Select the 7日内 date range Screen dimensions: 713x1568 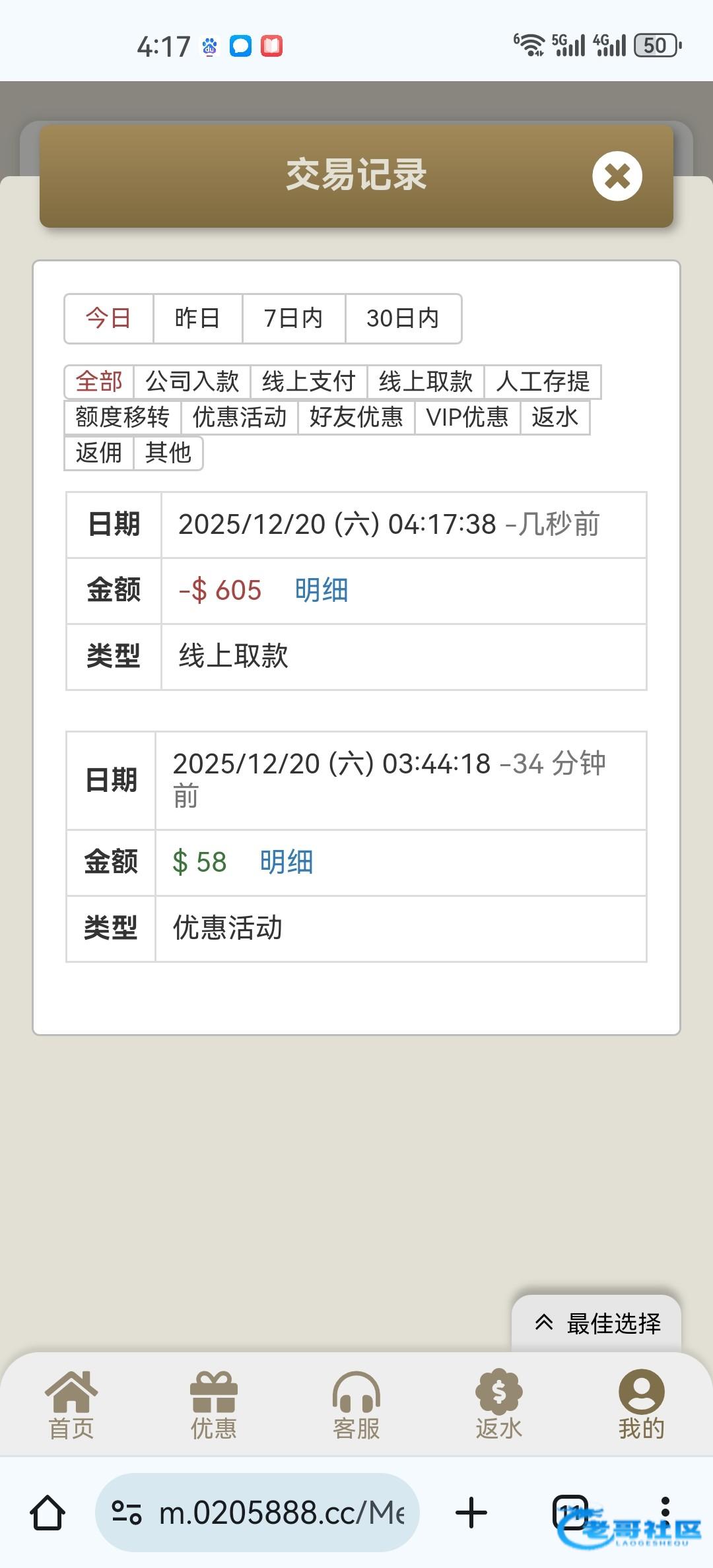tap(293, 318)
